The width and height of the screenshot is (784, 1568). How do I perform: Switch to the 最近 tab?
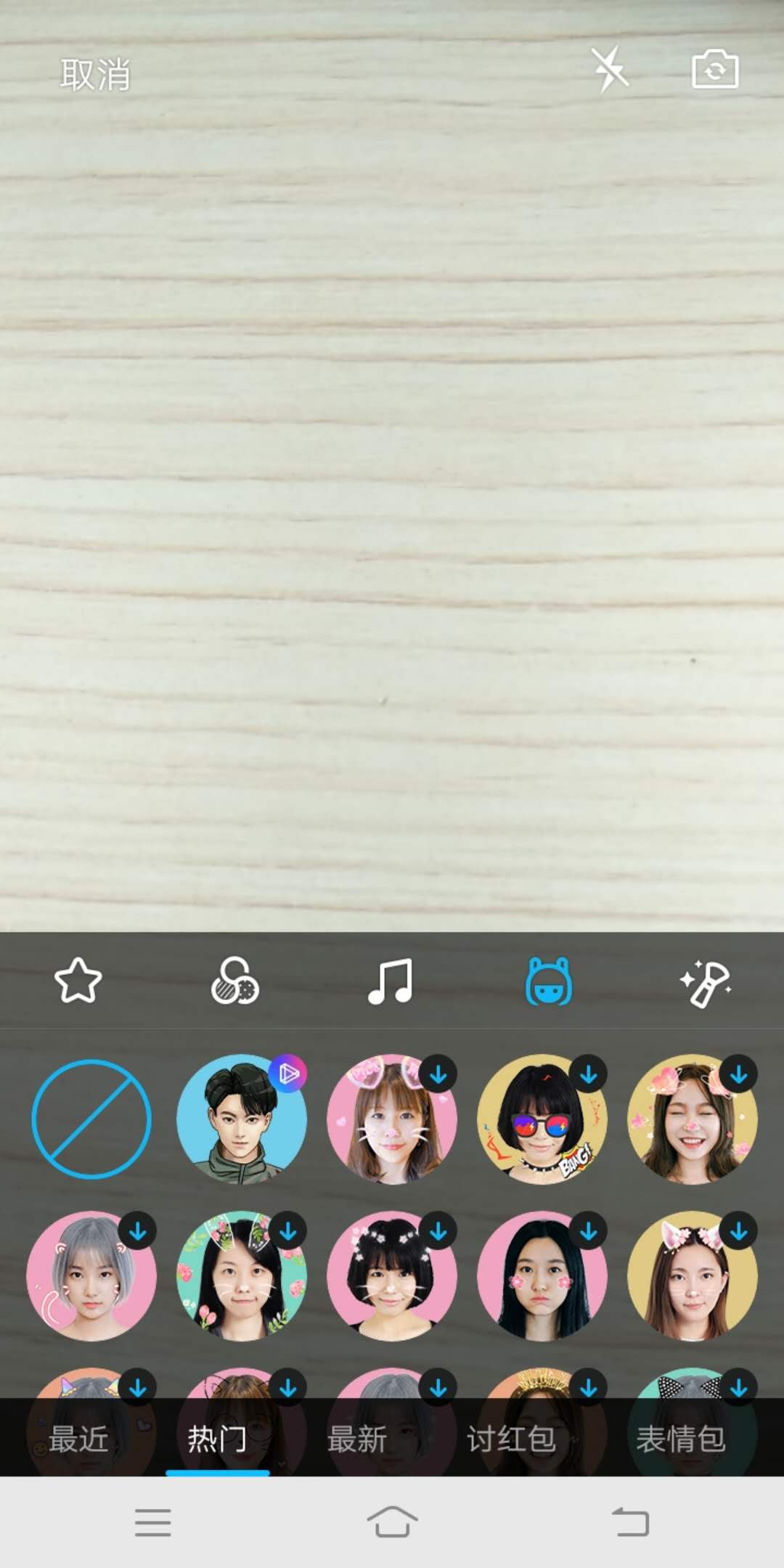tap(78, 1439)
